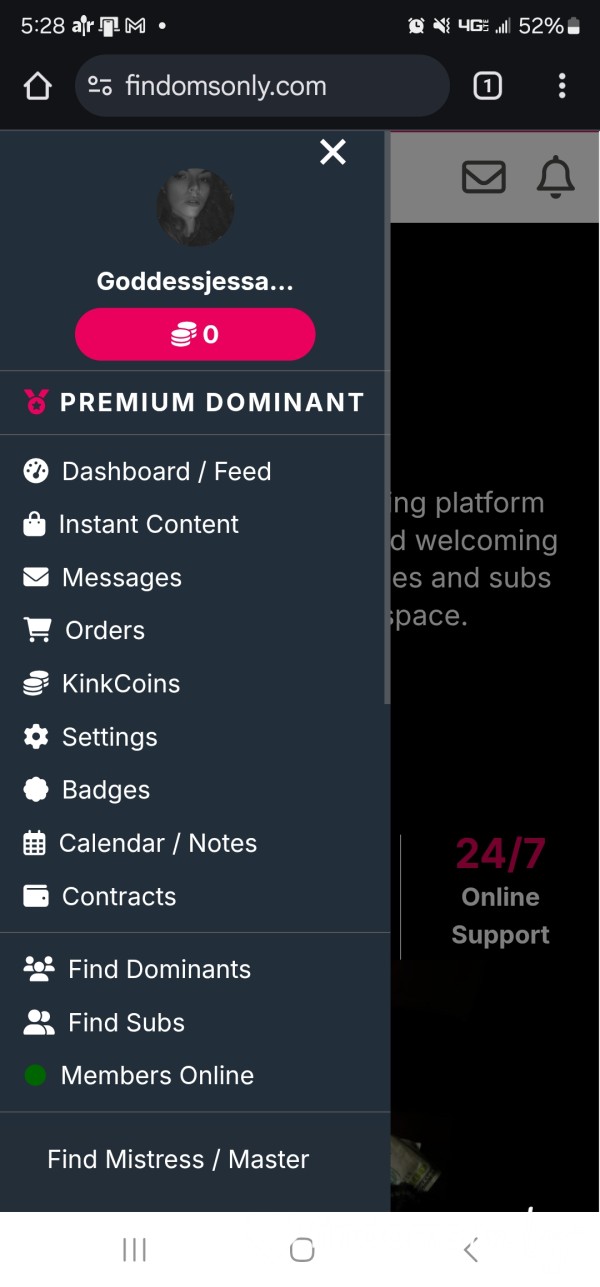Open the browser tab switcher

(x=487, y=87)
